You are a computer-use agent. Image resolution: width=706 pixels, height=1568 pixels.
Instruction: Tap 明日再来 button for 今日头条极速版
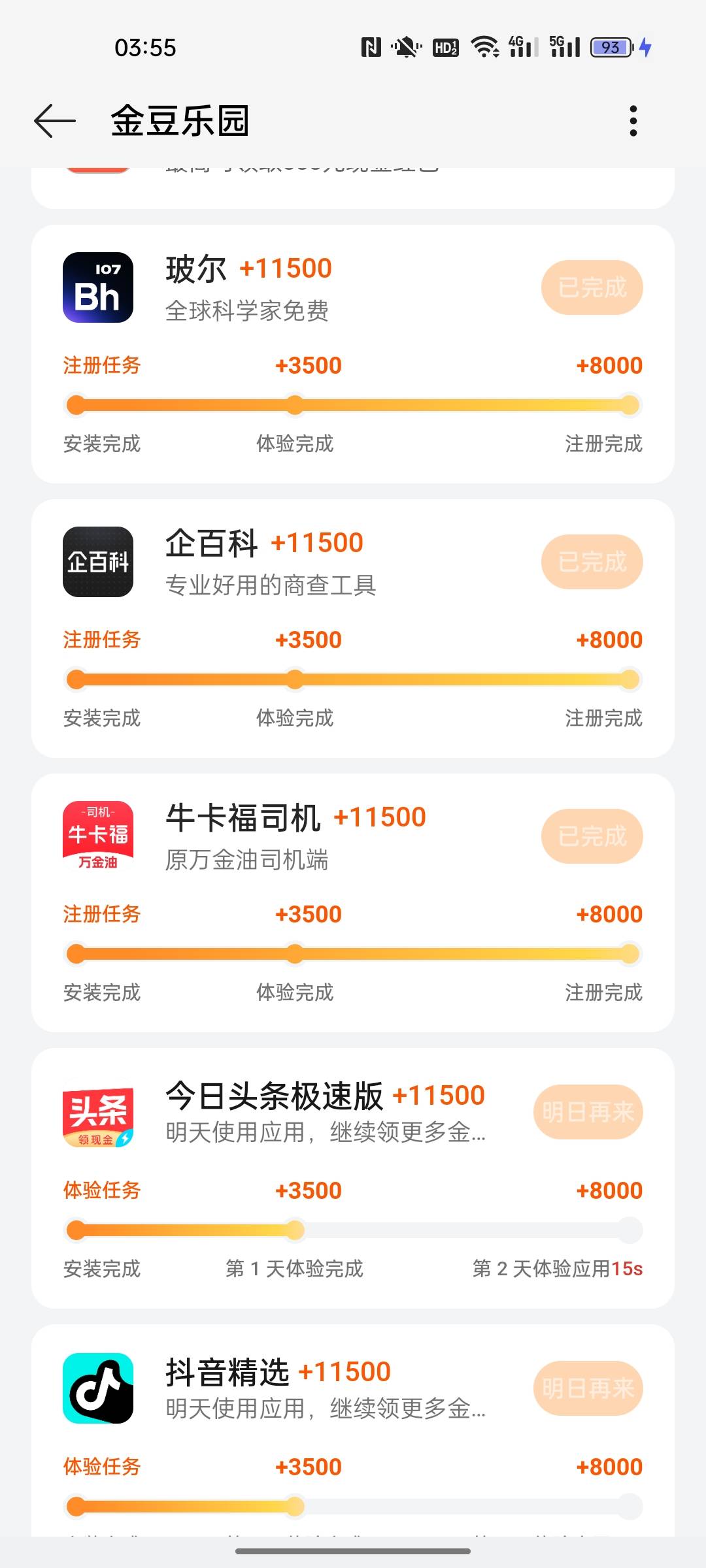pos(588,1112)
